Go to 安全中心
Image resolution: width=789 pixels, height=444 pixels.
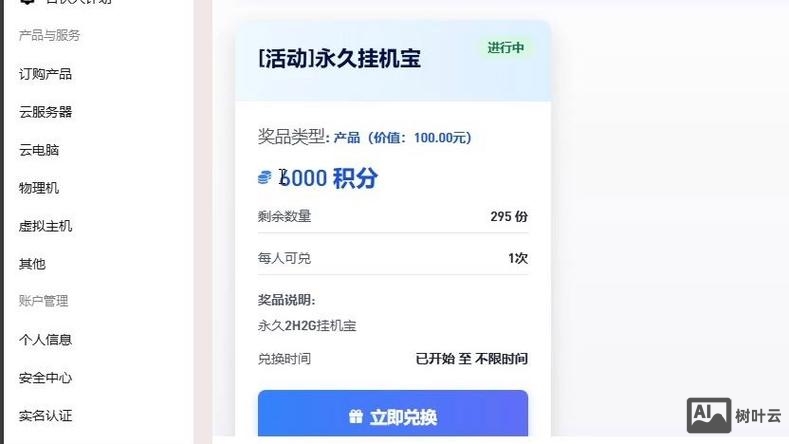click(45, 378)
